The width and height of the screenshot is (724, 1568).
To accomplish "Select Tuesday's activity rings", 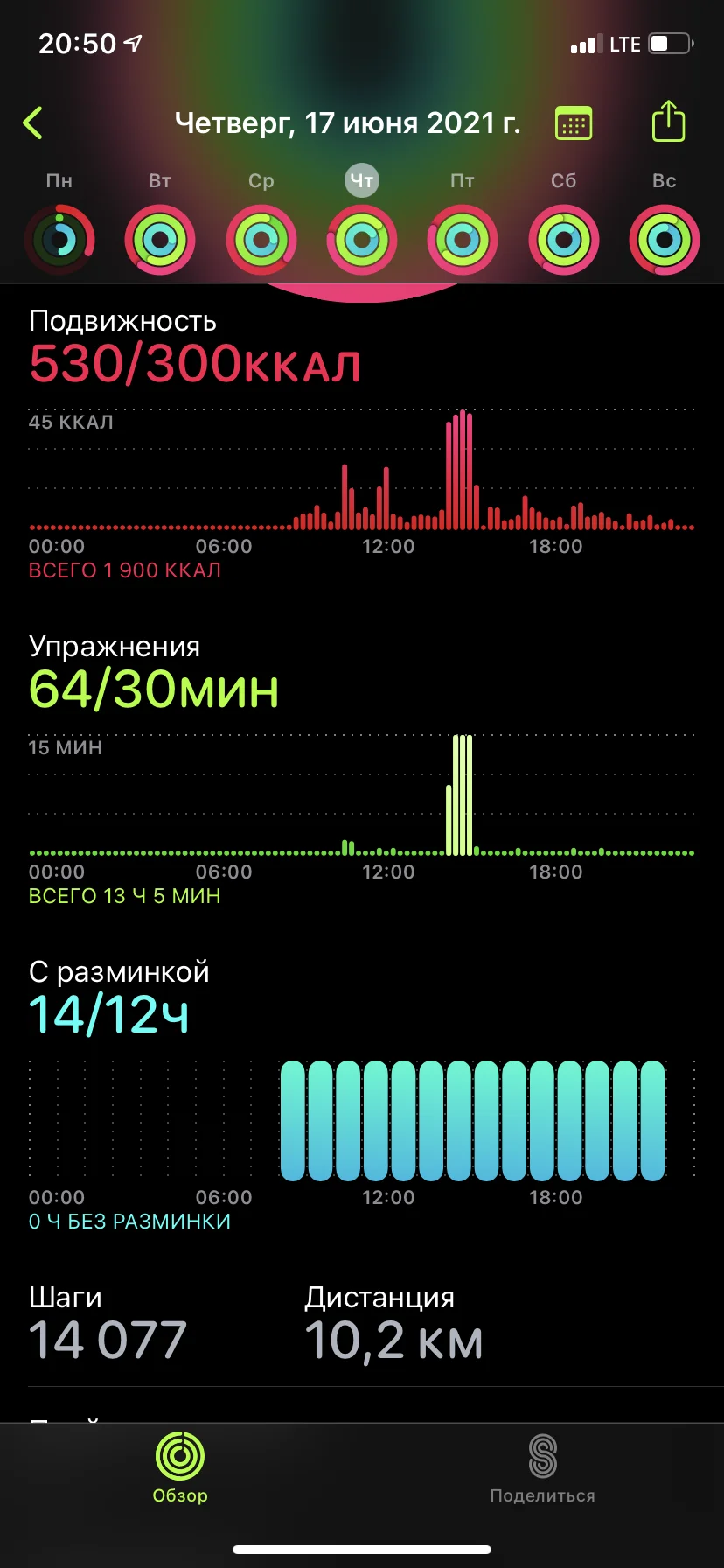I will click(159, 239).
